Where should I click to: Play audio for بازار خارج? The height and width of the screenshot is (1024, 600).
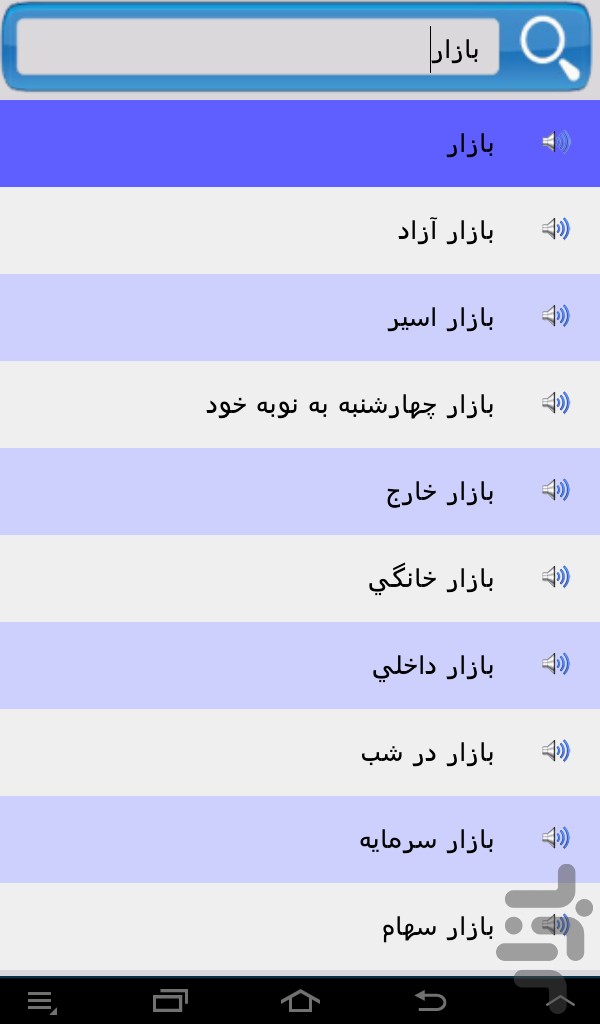(556, 490)
